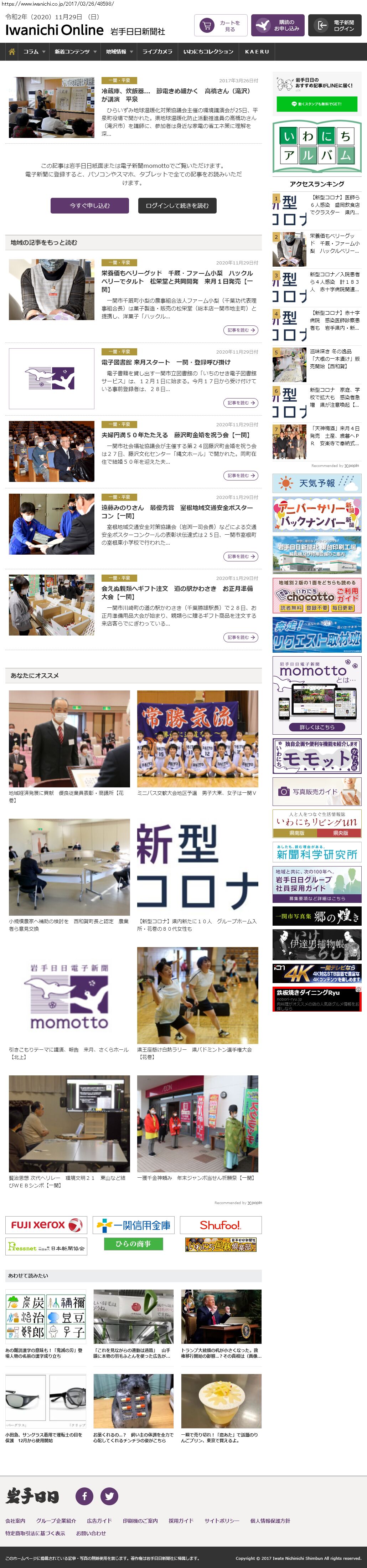Open 写真販売ガイド banner

pos(316,791)
